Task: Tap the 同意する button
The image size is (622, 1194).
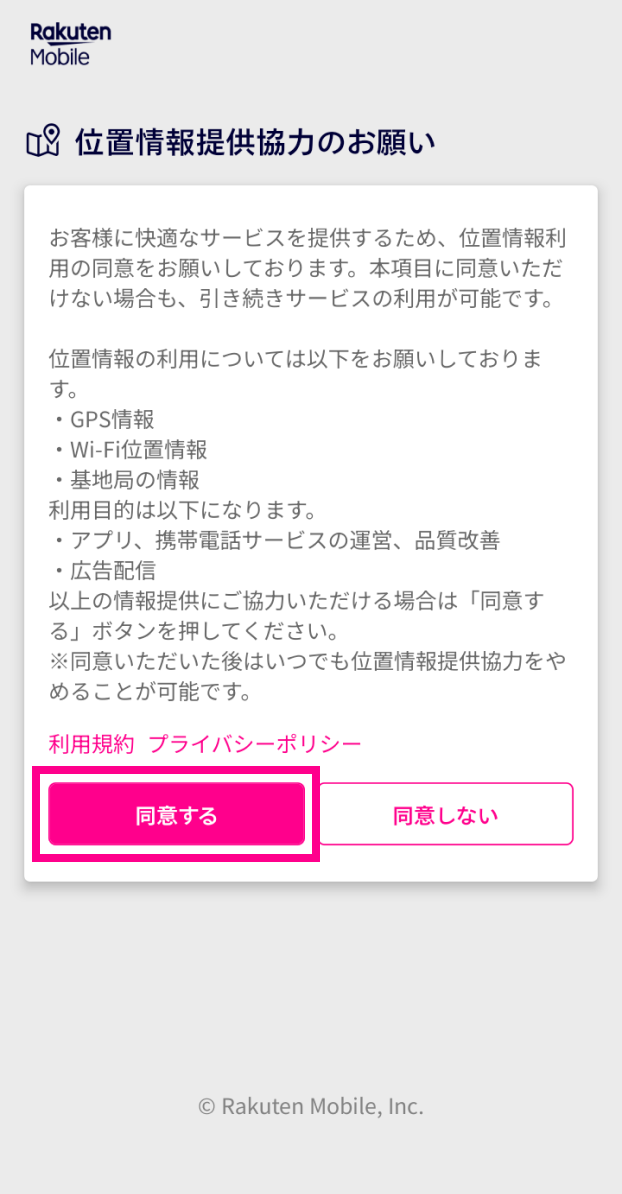Action: 176,814
